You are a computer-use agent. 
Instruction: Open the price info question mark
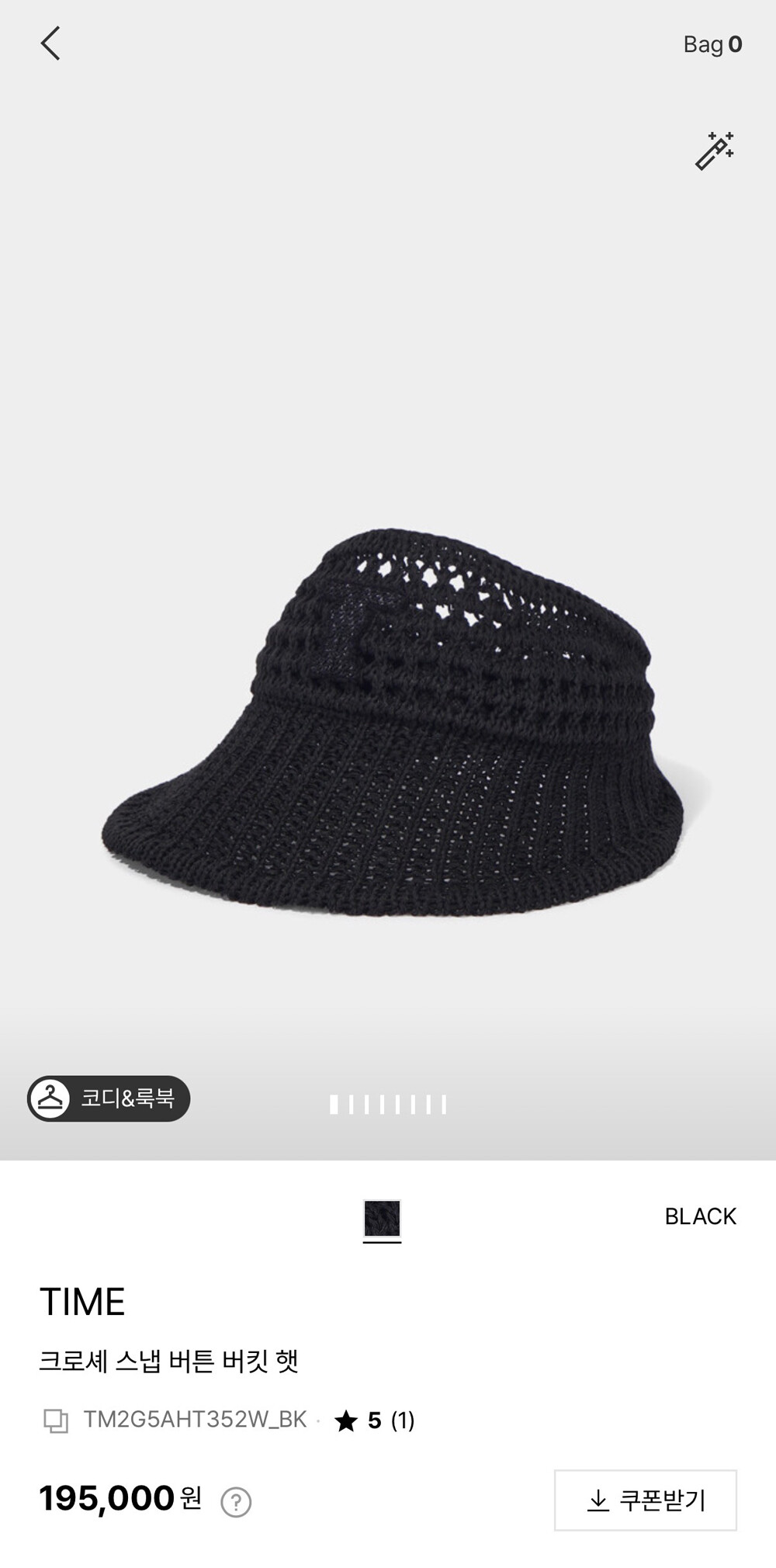(236, 1502)
